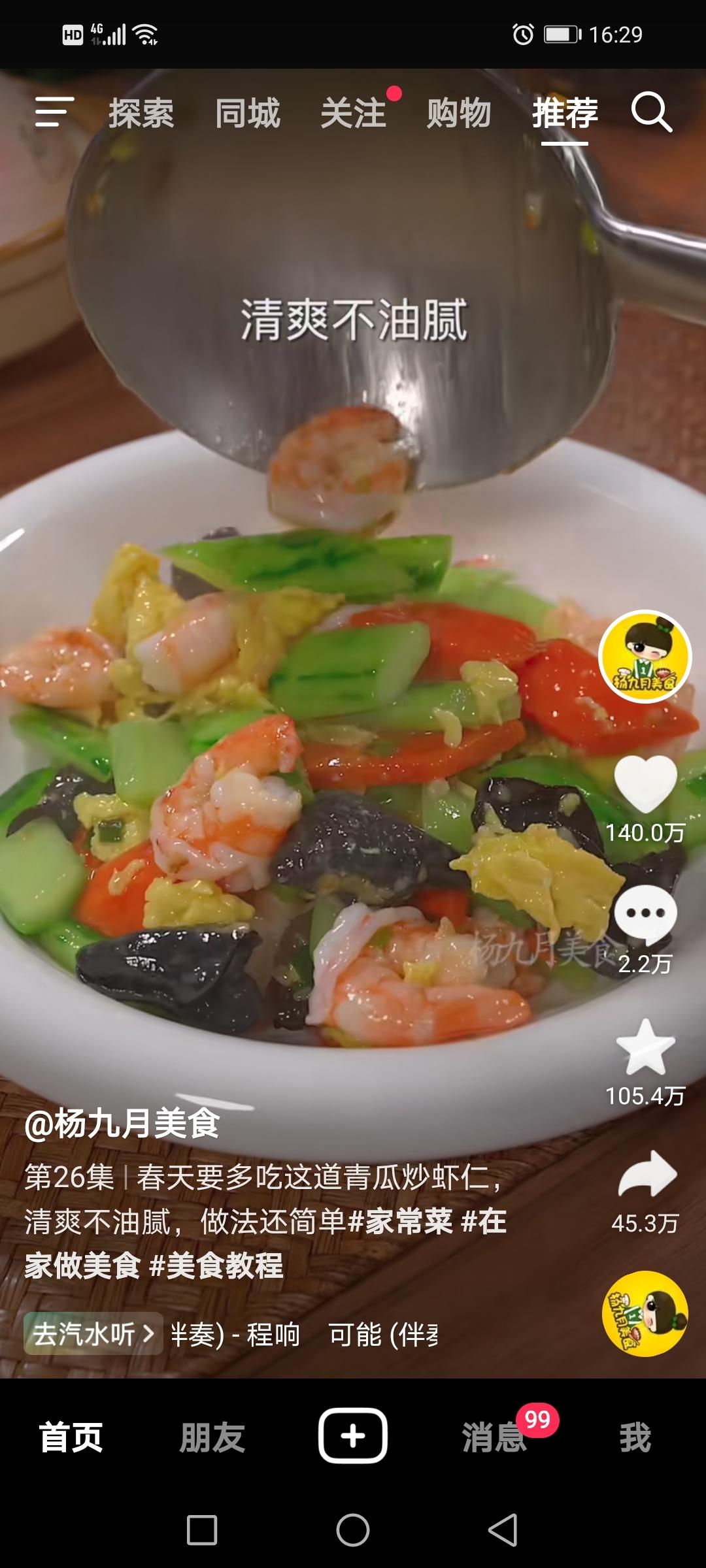Viewport: 706px width, 1568px height.
Task: Open the search magnifier
Action: (x=651, y=112)
